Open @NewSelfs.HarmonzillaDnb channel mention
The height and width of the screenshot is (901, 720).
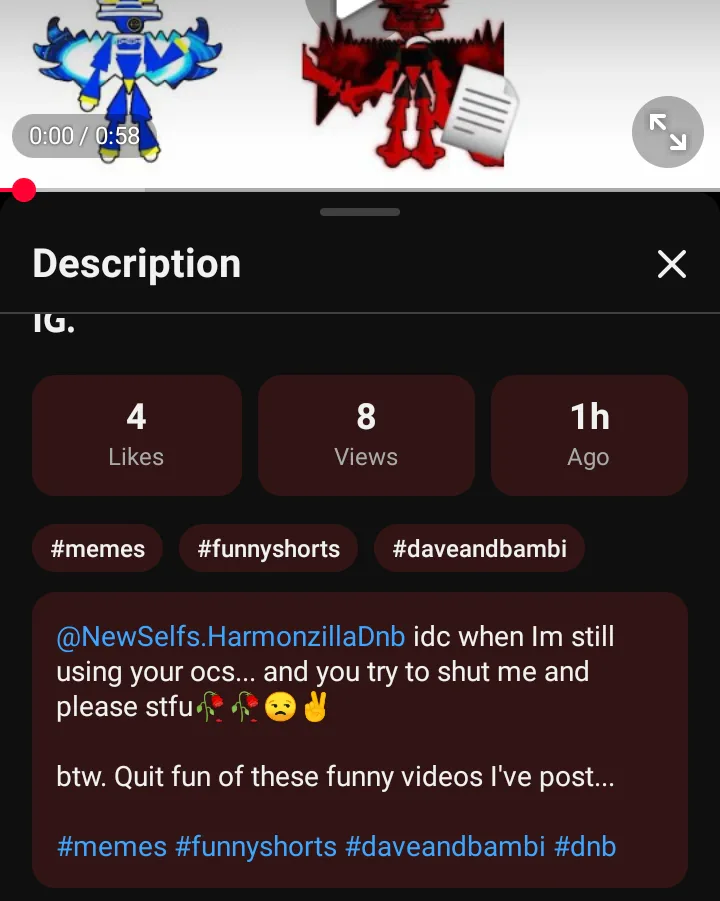(x=231, y=637)
